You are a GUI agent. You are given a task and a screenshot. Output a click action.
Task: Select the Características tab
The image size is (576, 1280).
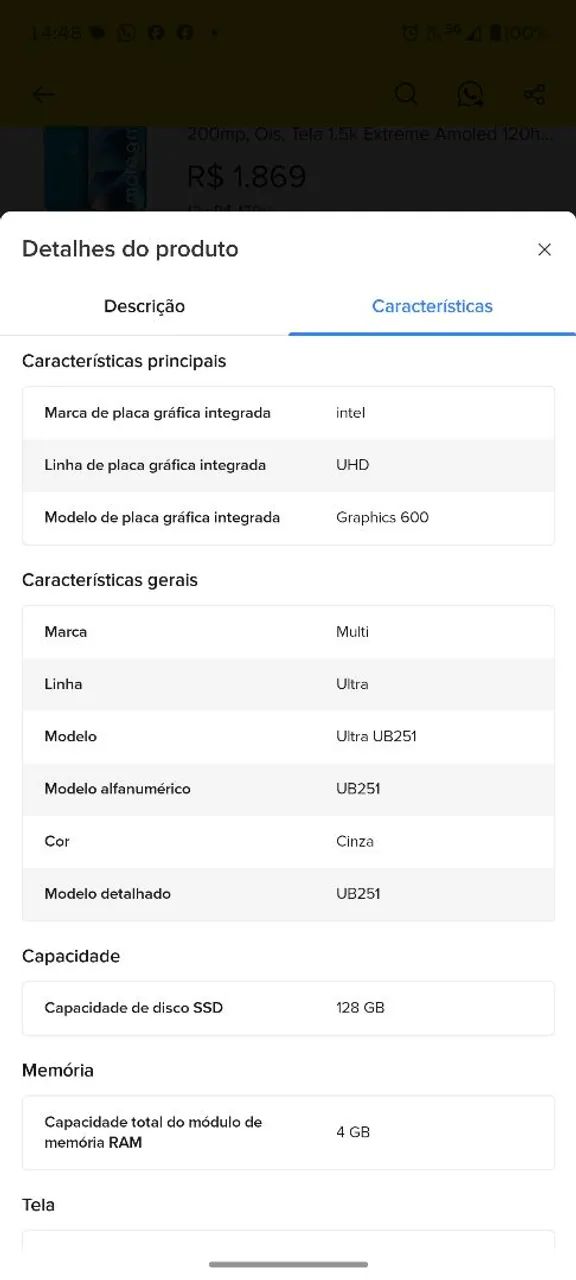click(x=432, y=306)
